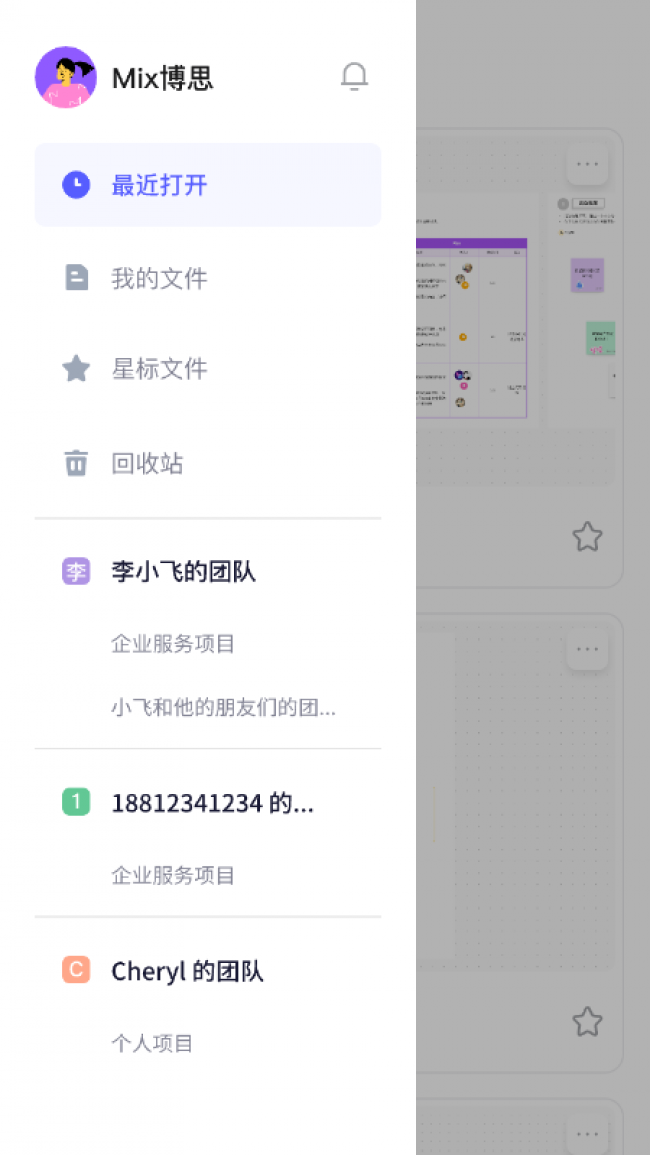Image resolution: width=650 pixels, height=1155 pixels.
Task: Open 星标文件 list
Action: click(x=208, y=369)
